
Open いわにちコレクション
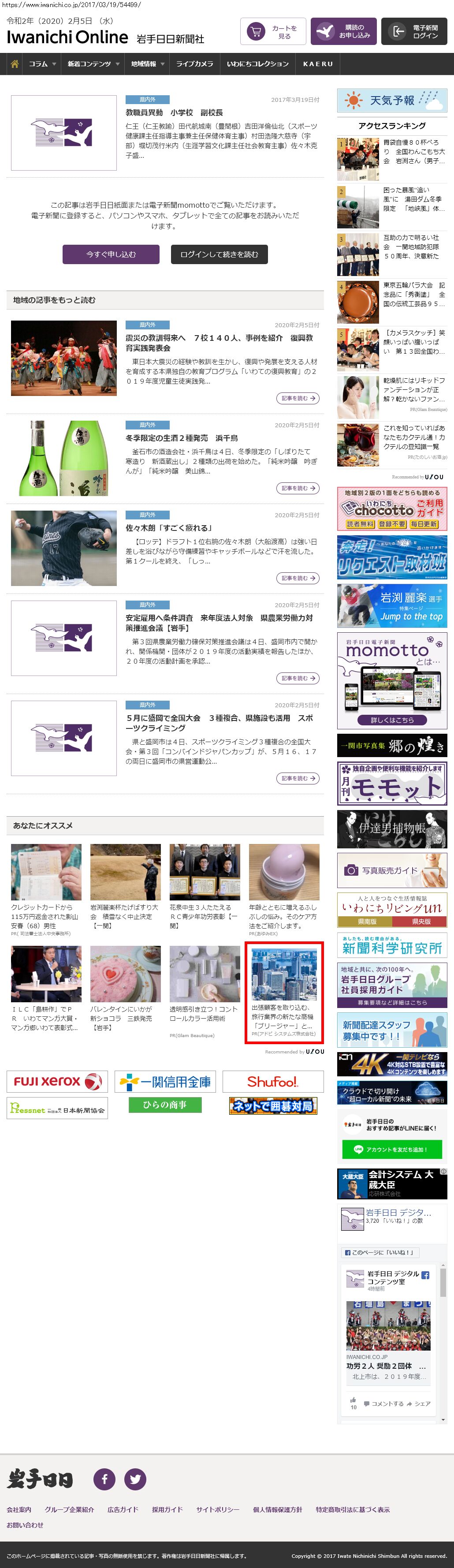[257, 64]
